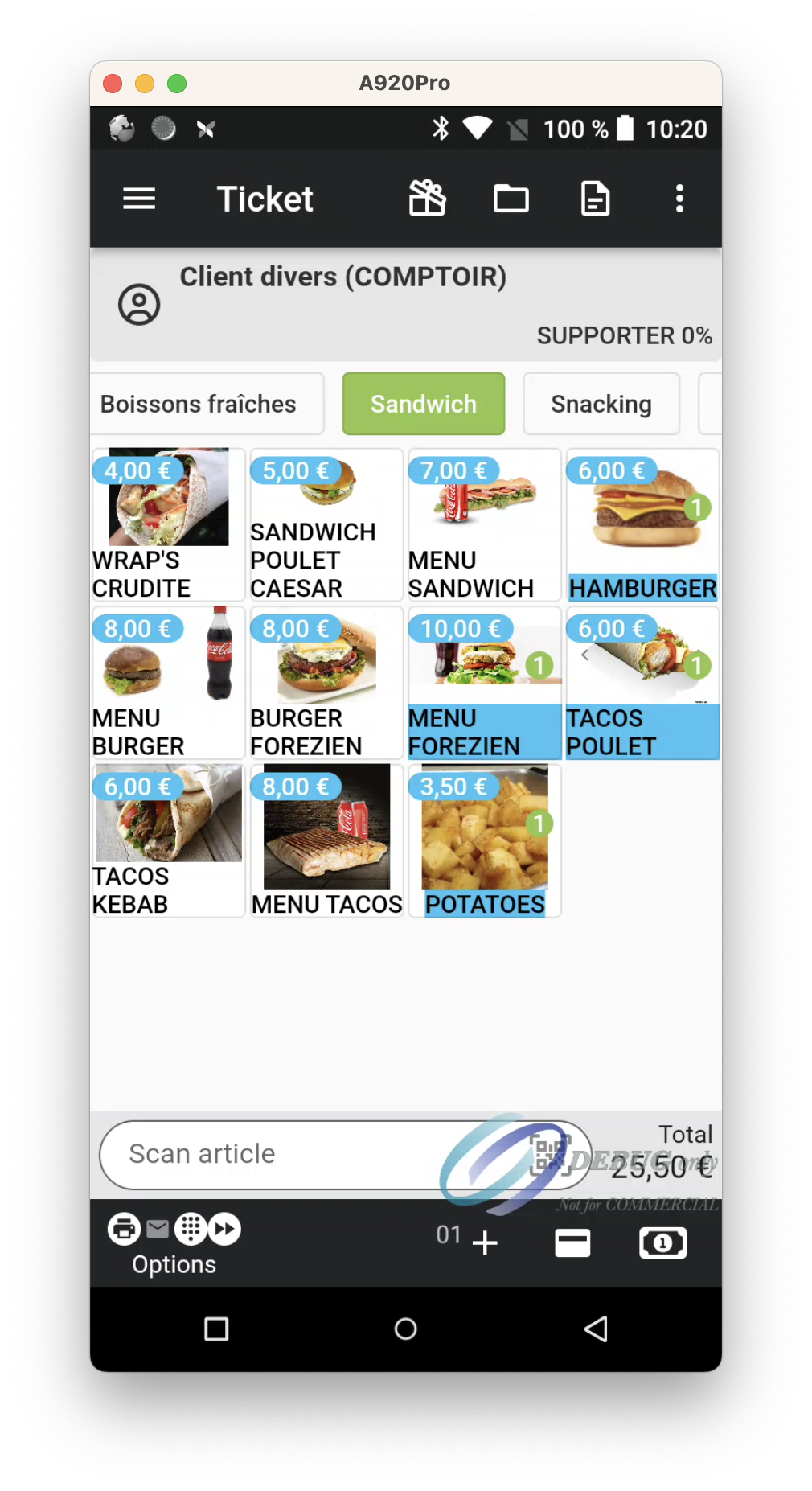Switch to Snacking category
This screenshot has width=812, height=1491.
click(x=601, y=404)
